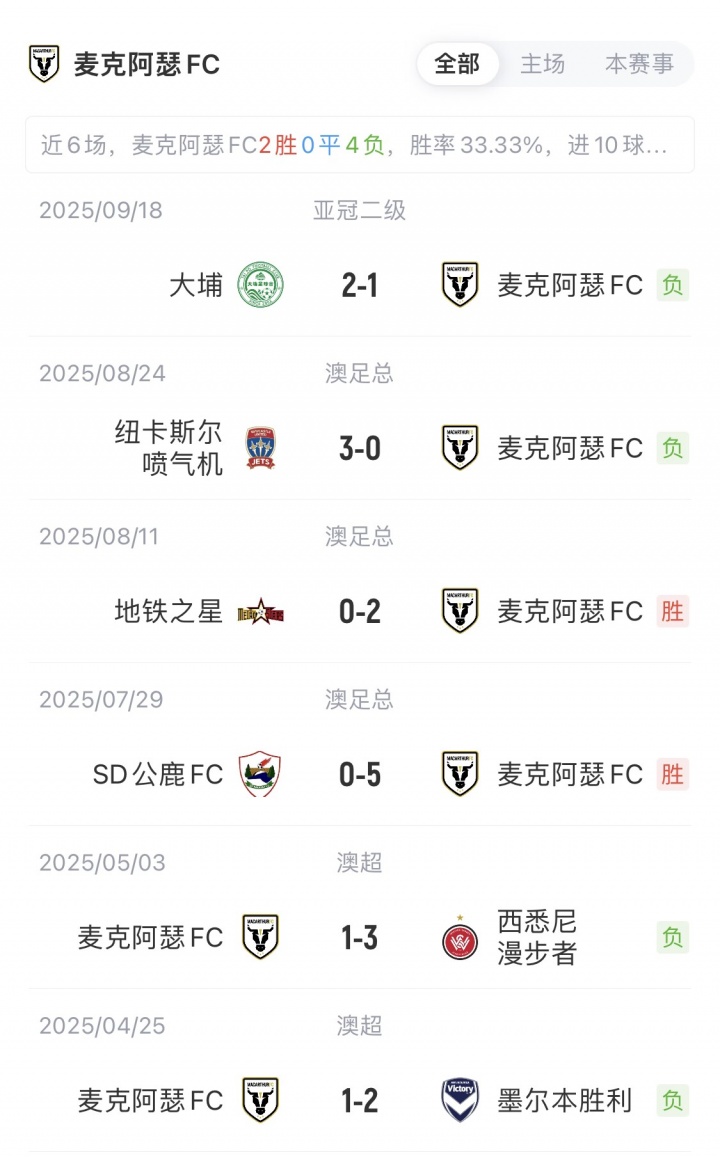Switch to the 主场 filter tab
Viewport: 720px width, 1159px height.
pyautogui.click(x=544, y=64)
